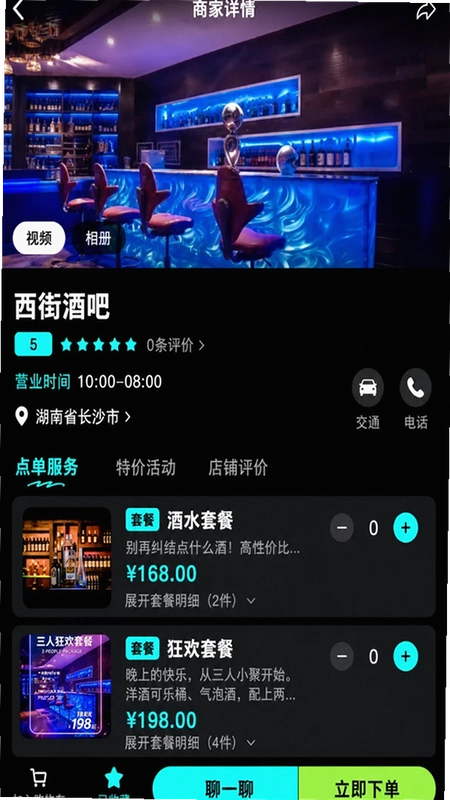Add one 狂欢套餐 with plus button
The width and height of the screenshot is (450, 800).
[x=406, y=657]
